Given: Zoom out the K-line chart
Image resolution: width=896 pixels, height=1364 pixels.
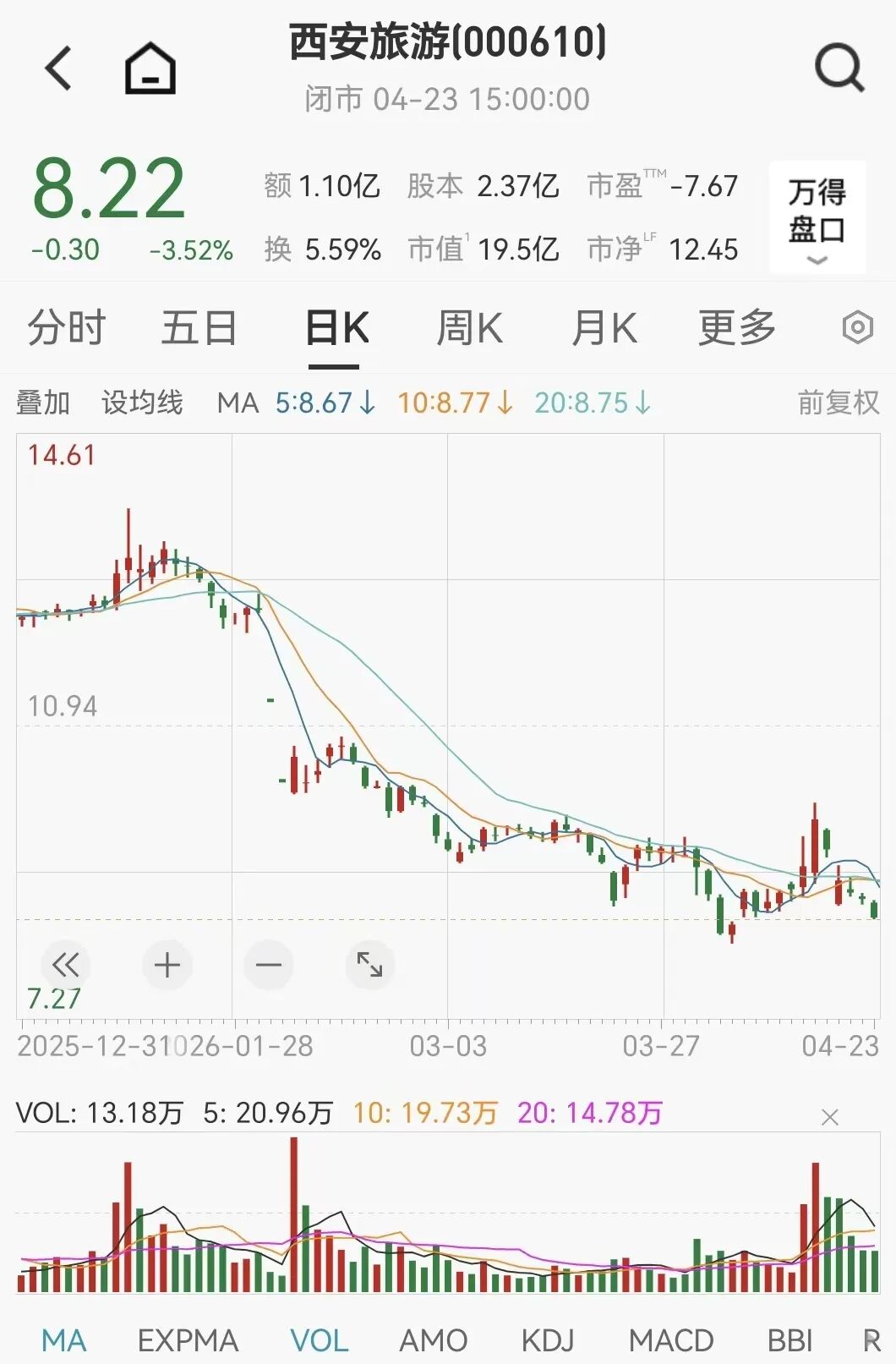Looking at the screenshot, I should pyautogui.click(x=268, y=965).
